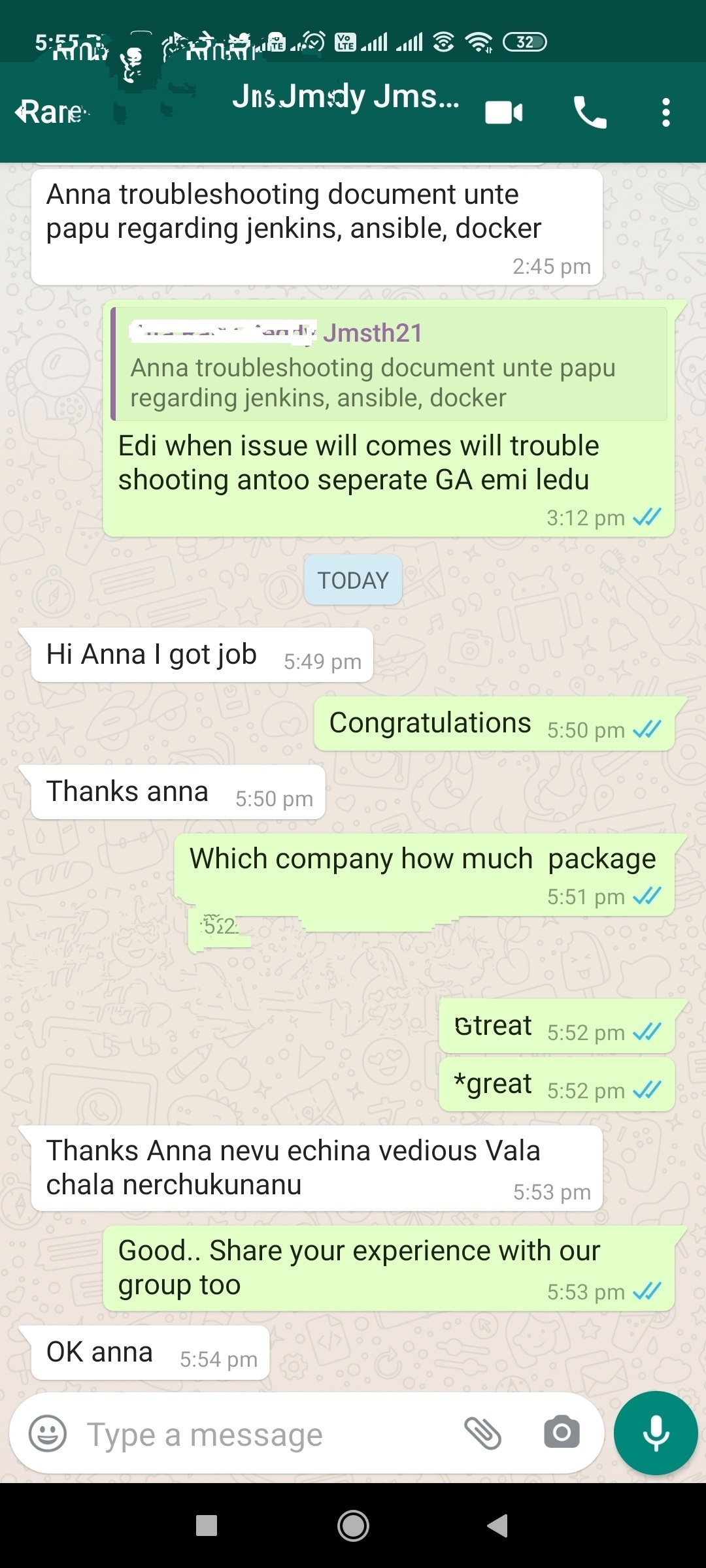Image resolution: width=706 pixels, height=1568 pixels.
Task: Tap the voice message microphone button
Action: 656,1432
